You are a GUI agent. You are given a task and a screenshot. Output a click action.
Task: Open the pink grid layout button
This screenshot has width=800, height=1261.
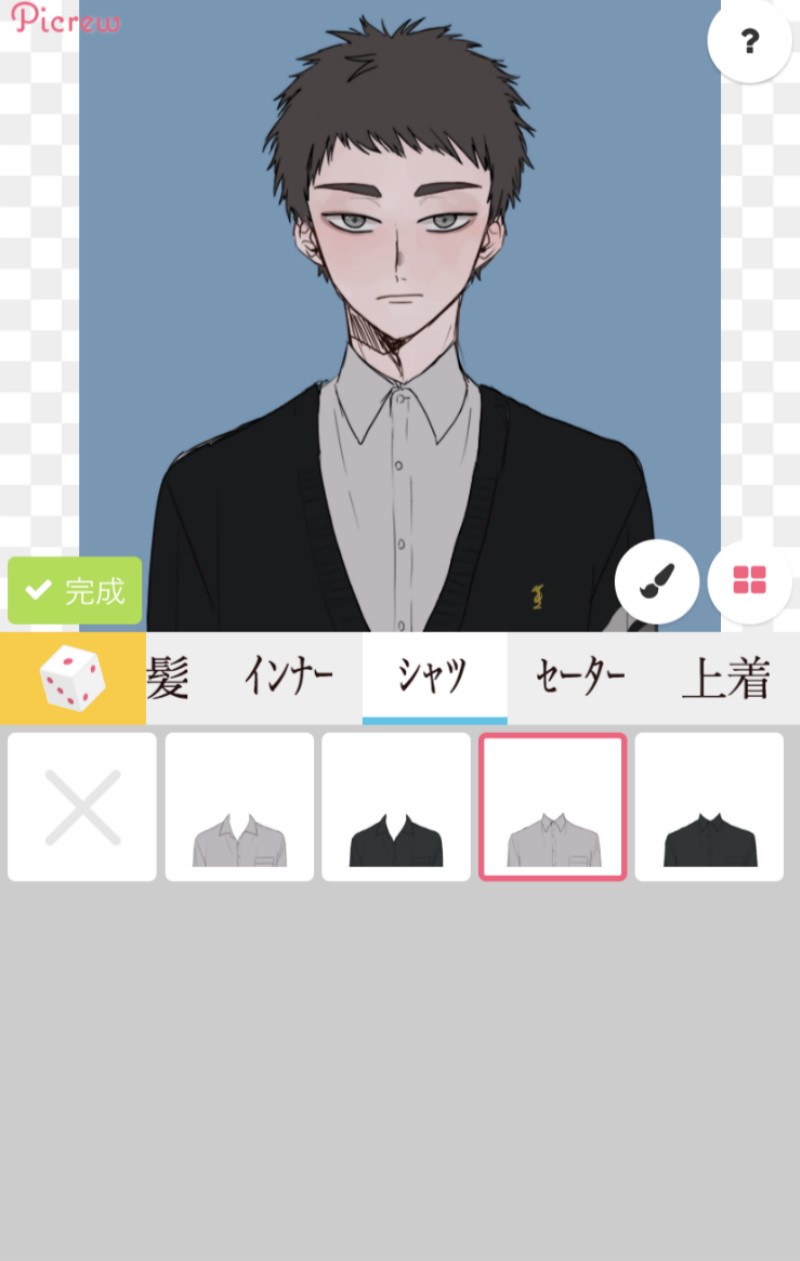[x=749, y=581]
